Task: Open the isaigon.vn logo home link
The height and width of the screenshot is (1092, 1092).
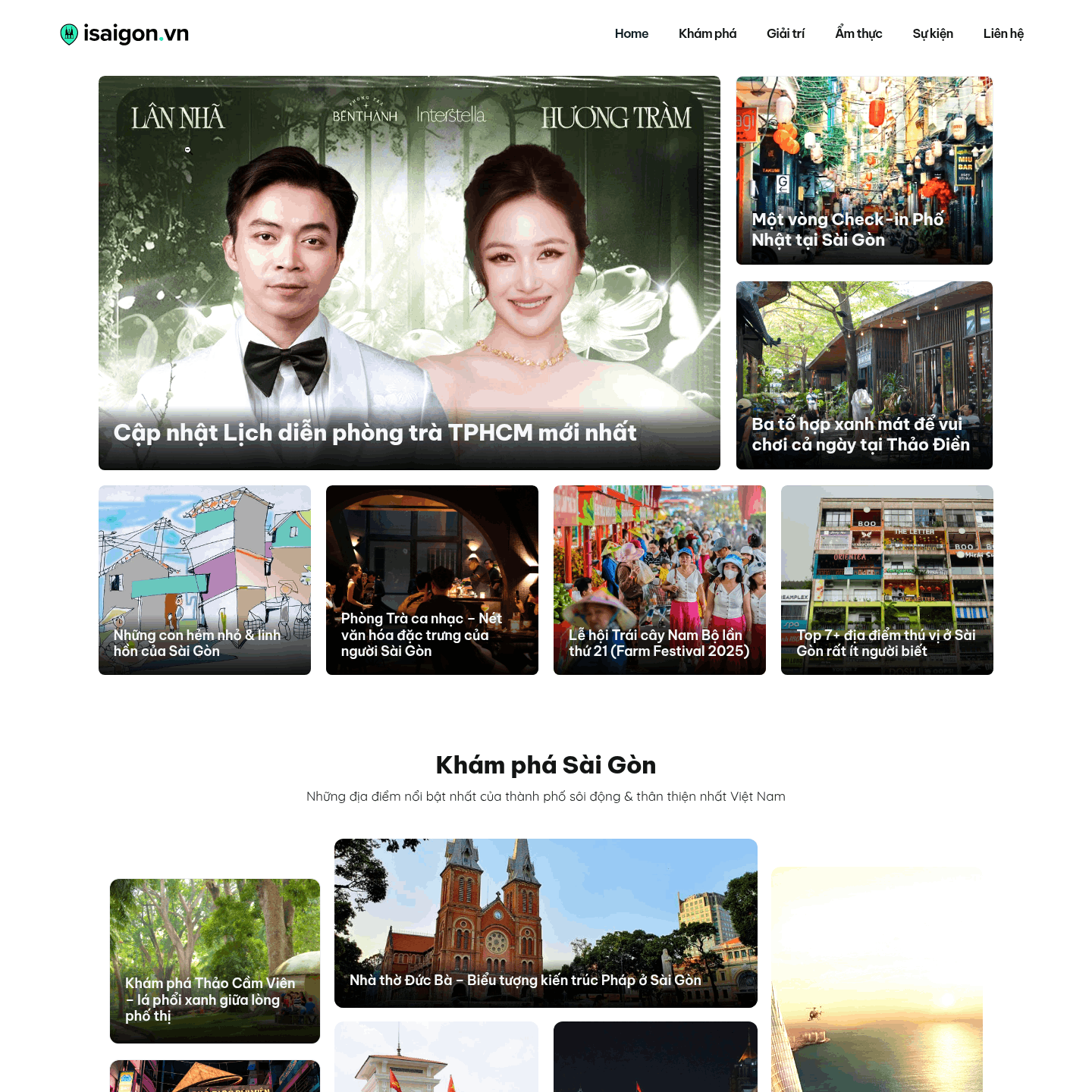Action: 125,33
